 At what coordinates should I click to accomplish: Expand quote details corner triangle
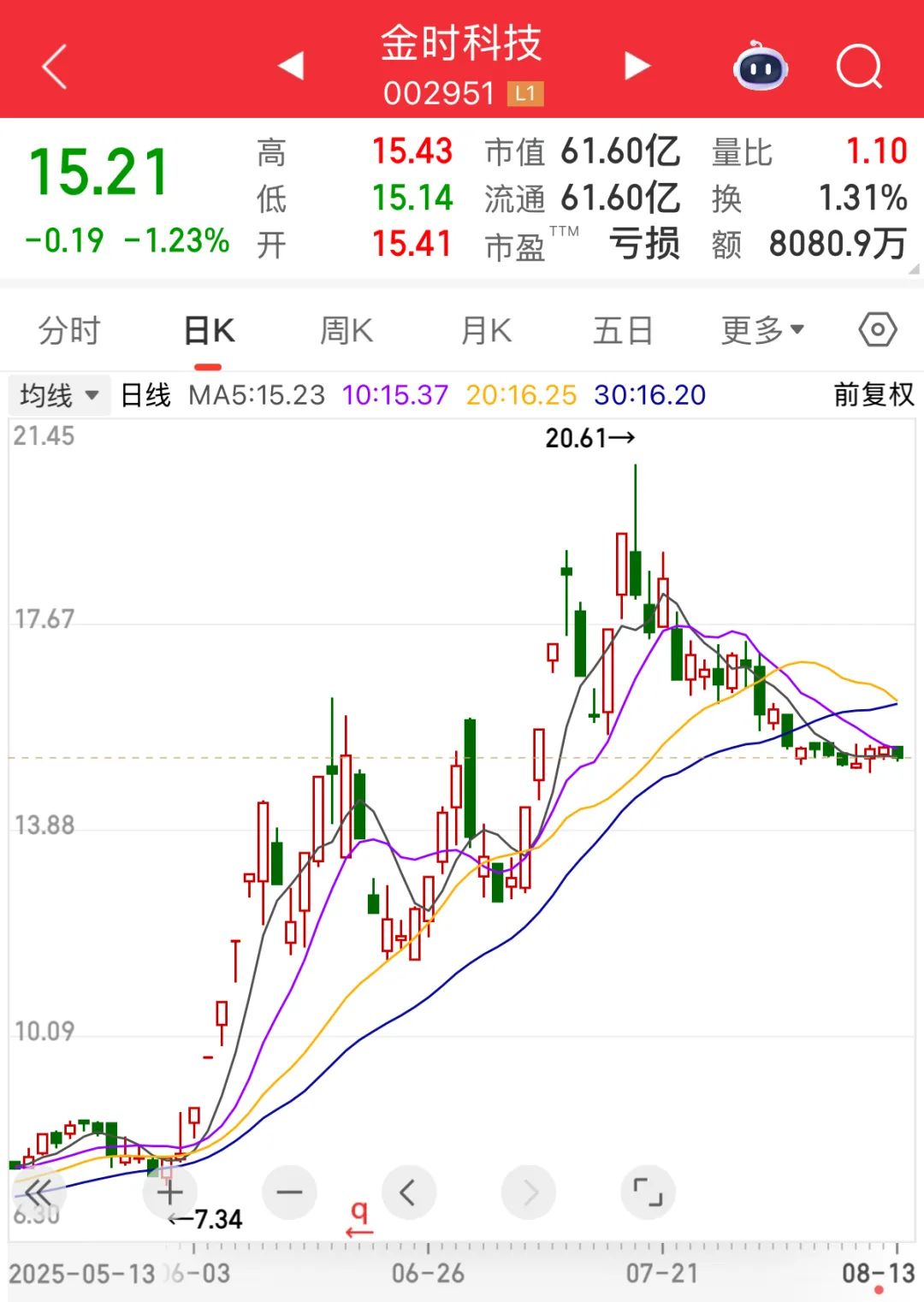[x=914, y=269]
